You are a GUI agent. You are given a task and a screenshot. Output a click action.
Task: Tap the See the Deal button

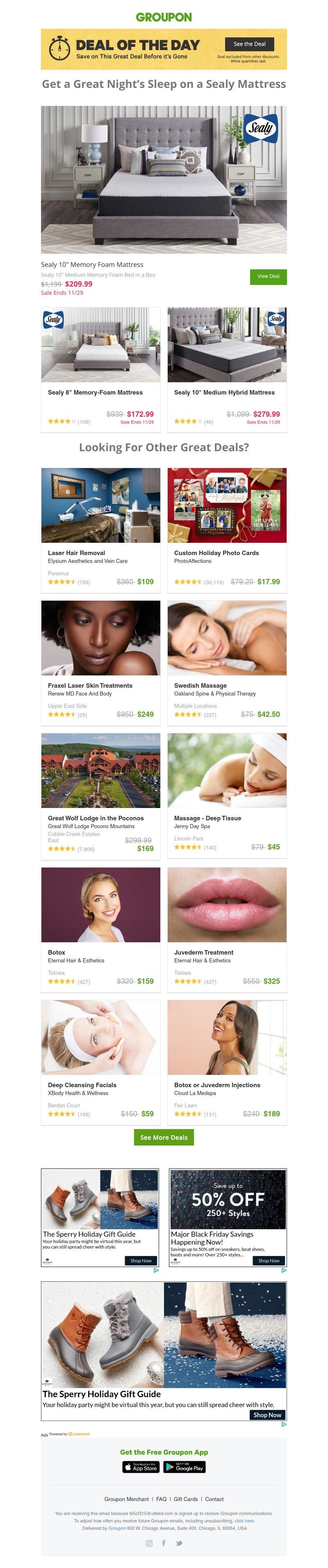click(x=249, y=44)
